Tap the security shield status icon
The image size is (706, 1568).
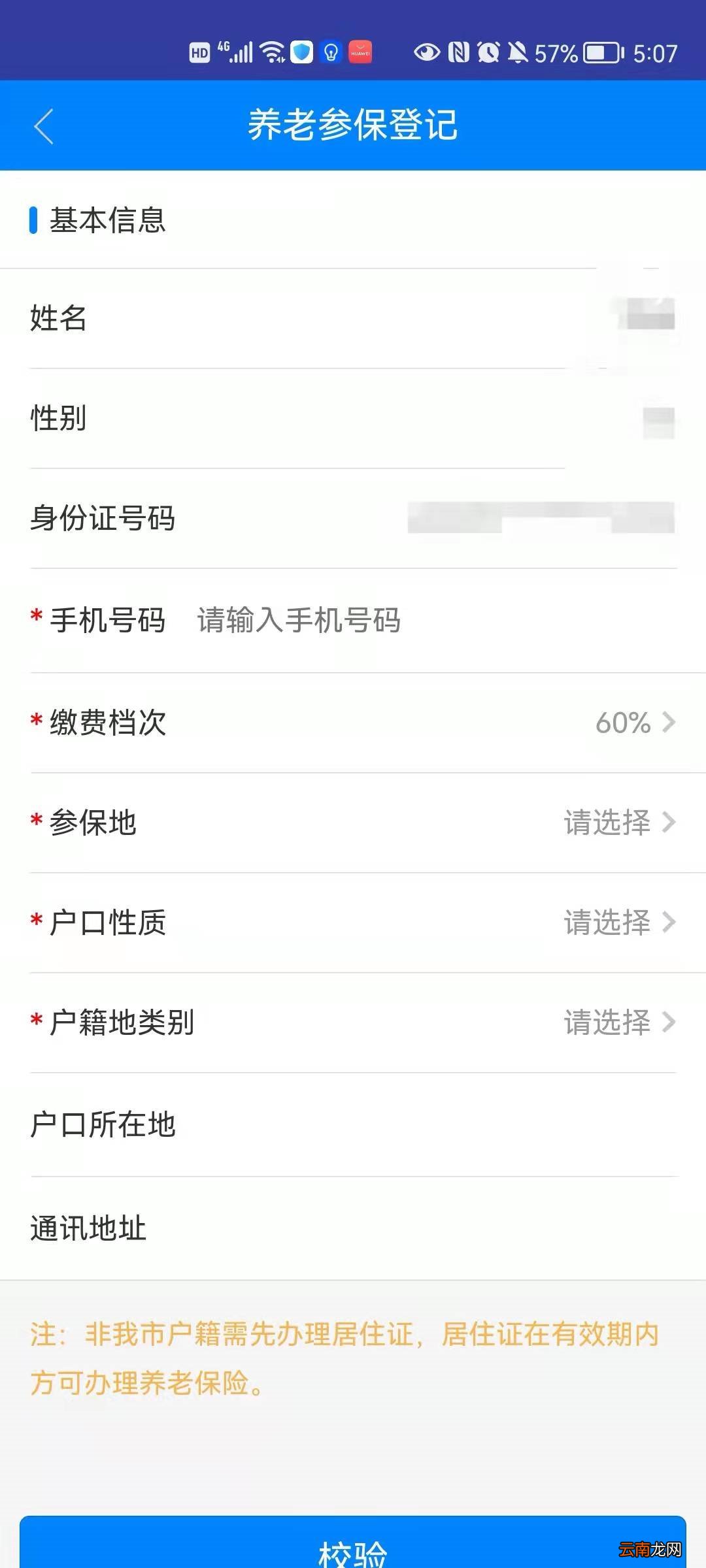click(301, 51)
